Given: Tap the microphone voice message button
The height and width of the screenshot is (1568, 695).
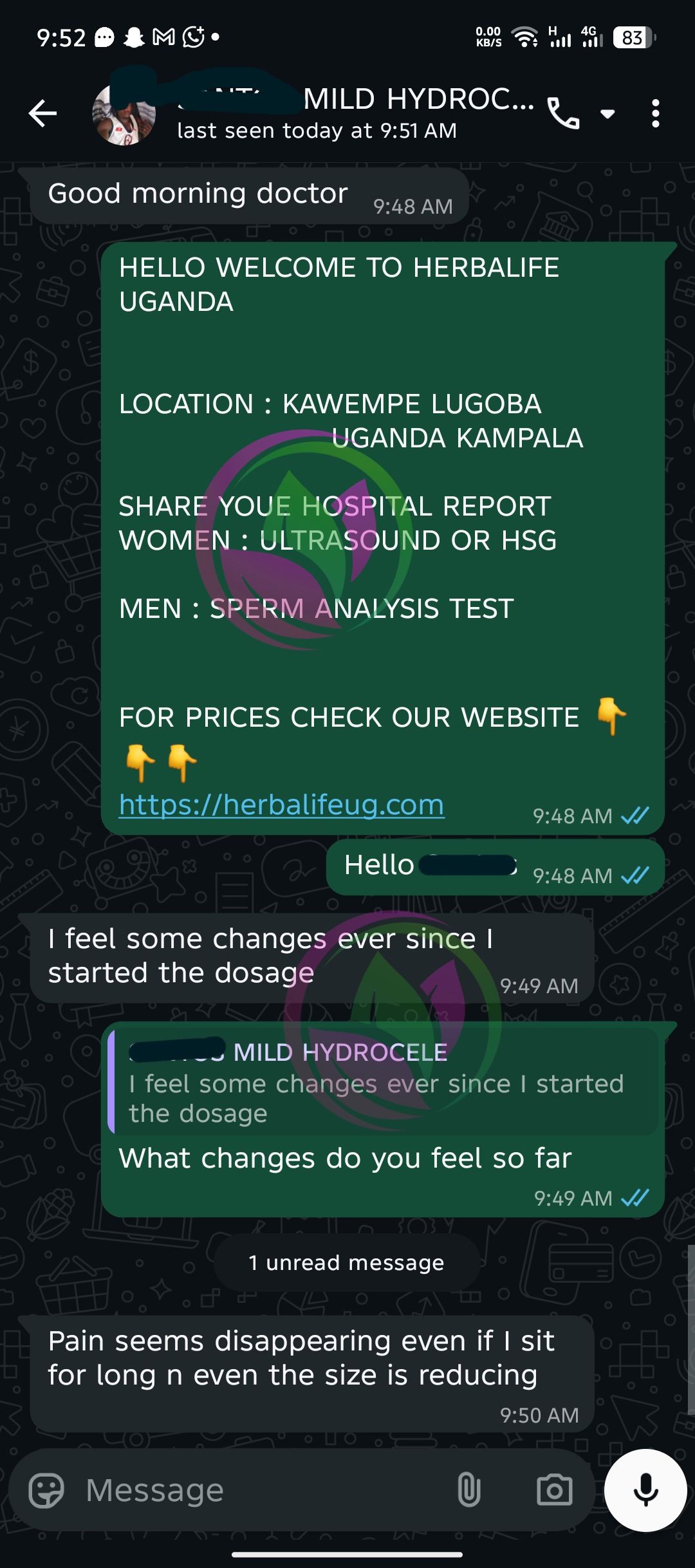Looking at the screenshot, I should point(645,1490).
